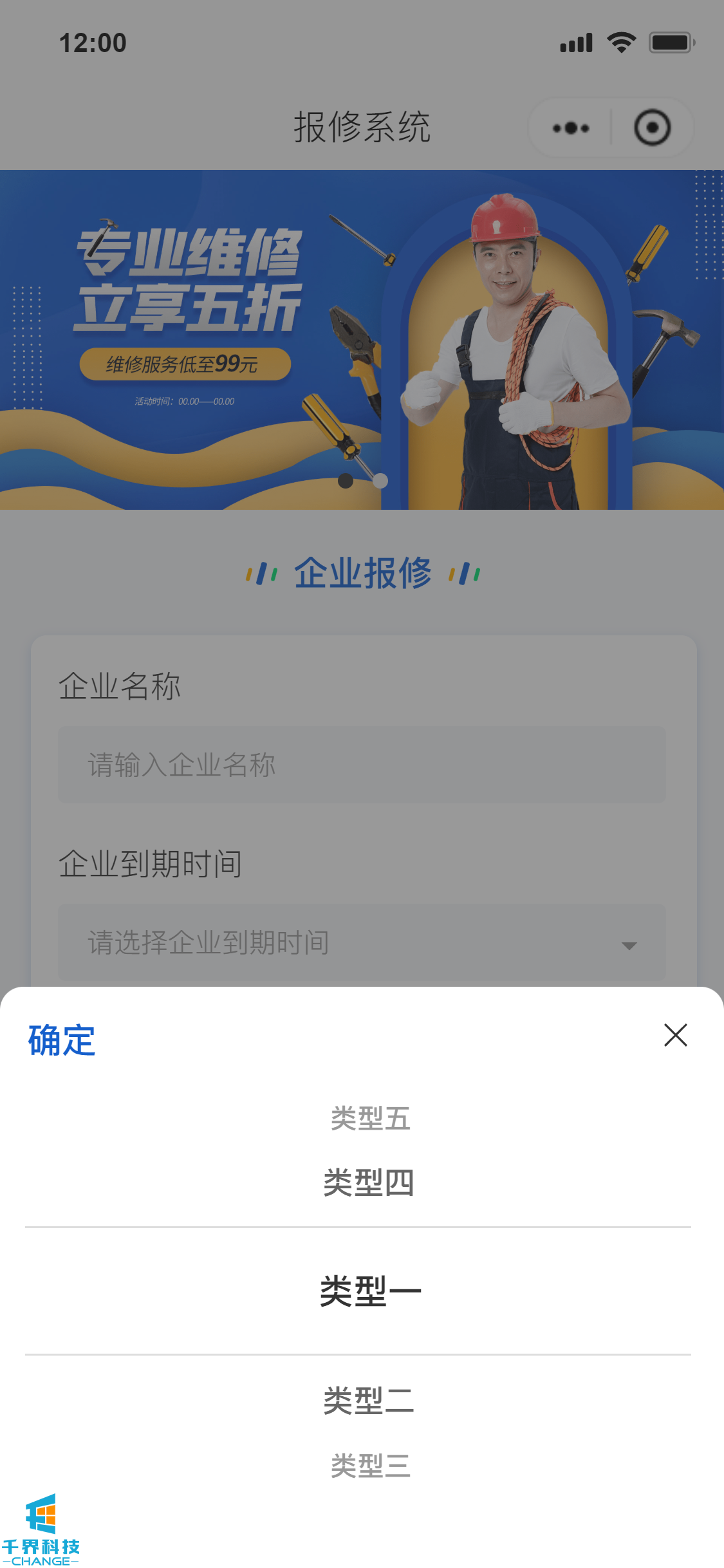
Task: Select the 类型三 option
Action: 370,1465
